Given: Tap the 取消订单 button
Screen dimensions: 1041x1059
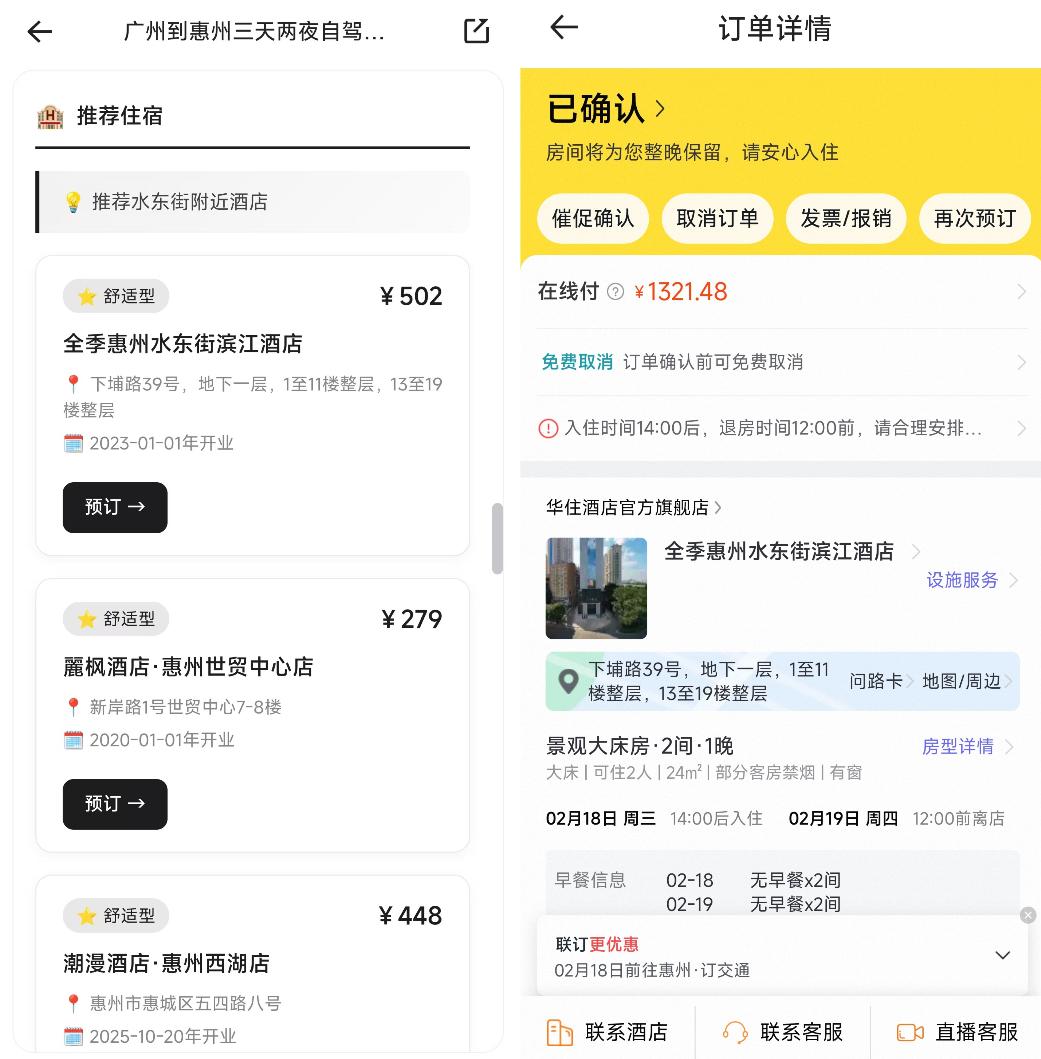Looking at the screenshot, I should 717,218.
